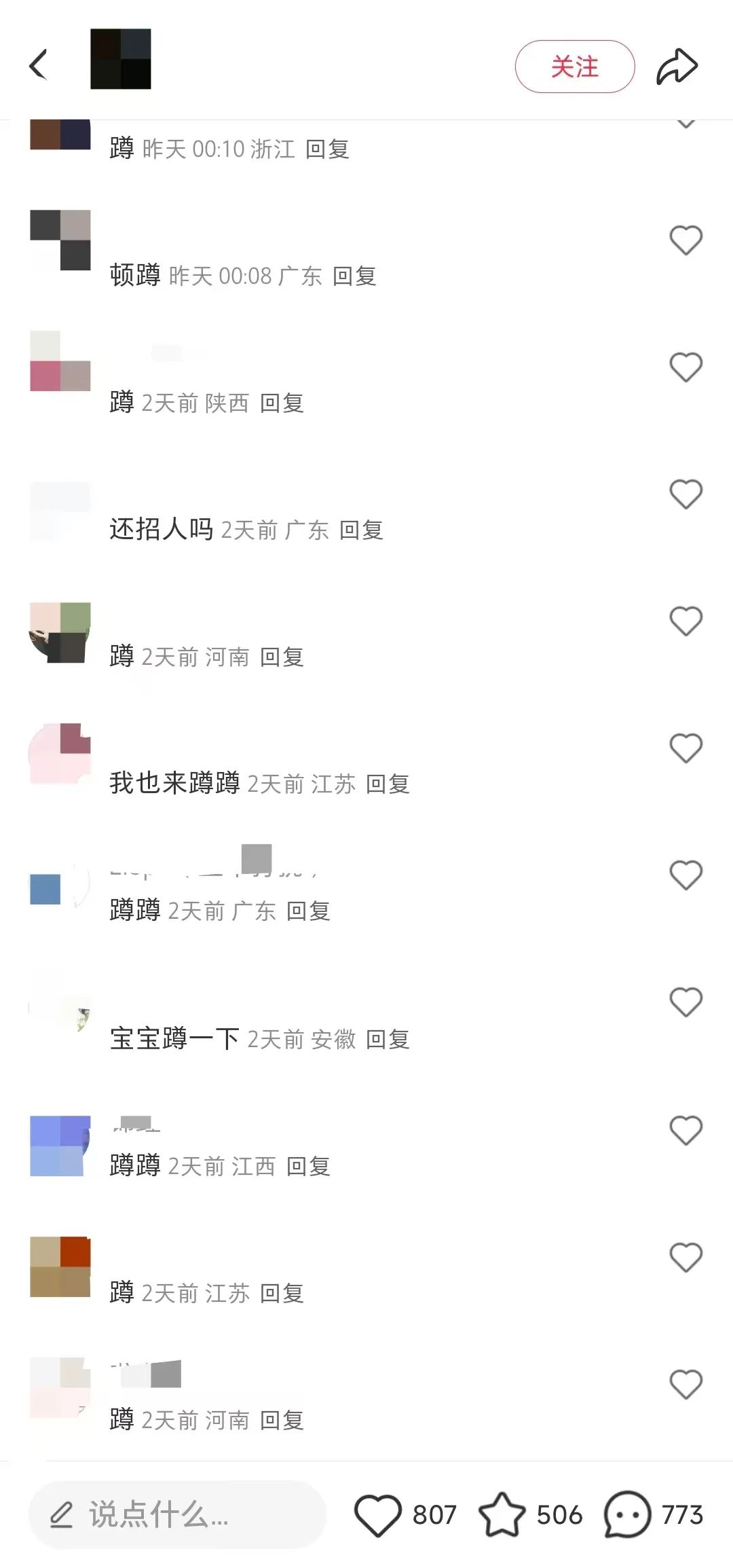Favorite the post with the star icon
The height and width of the screenshot is (1568, 733).
(502, 1514)
